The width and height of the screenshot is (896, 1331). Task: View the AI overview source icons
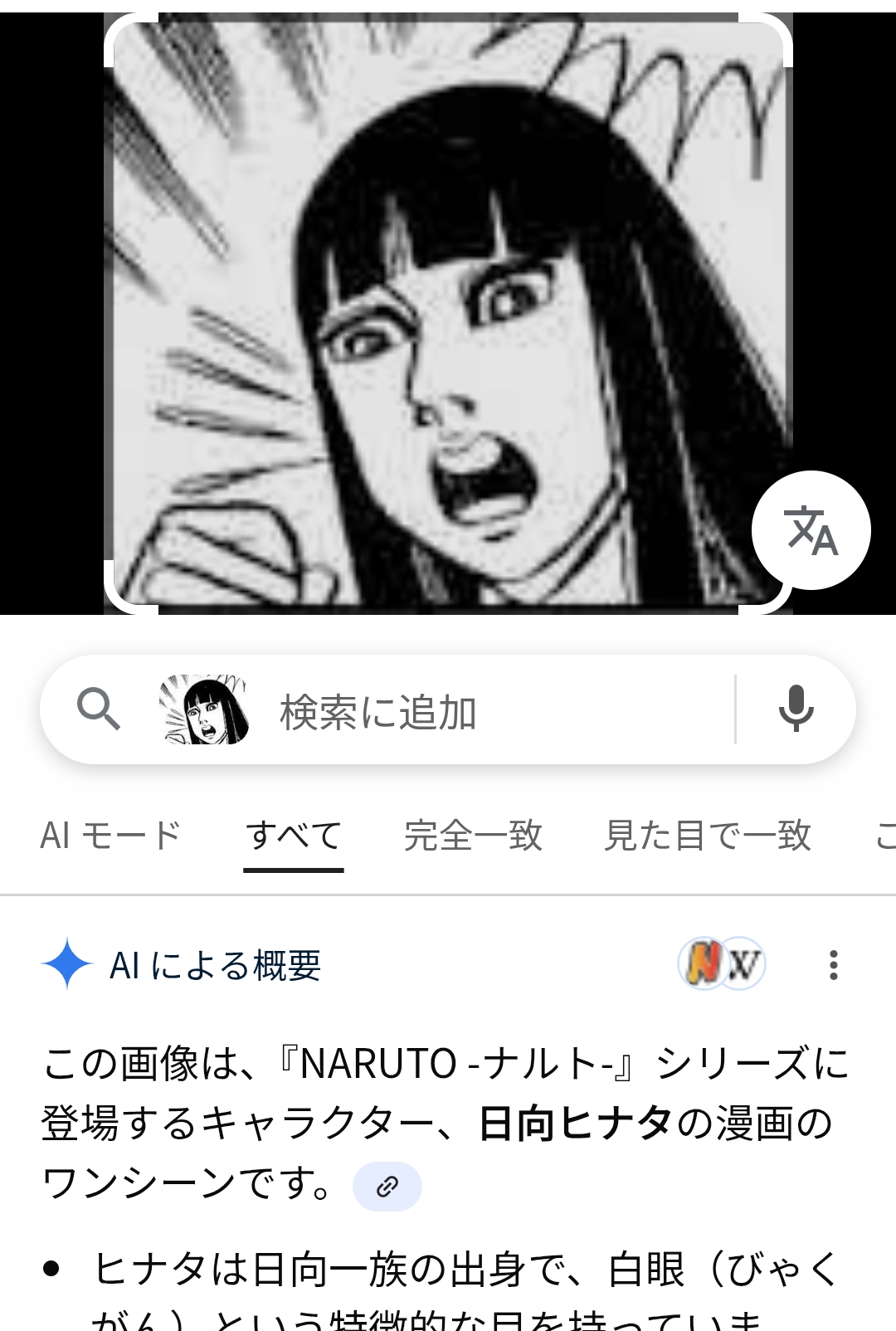722,965
